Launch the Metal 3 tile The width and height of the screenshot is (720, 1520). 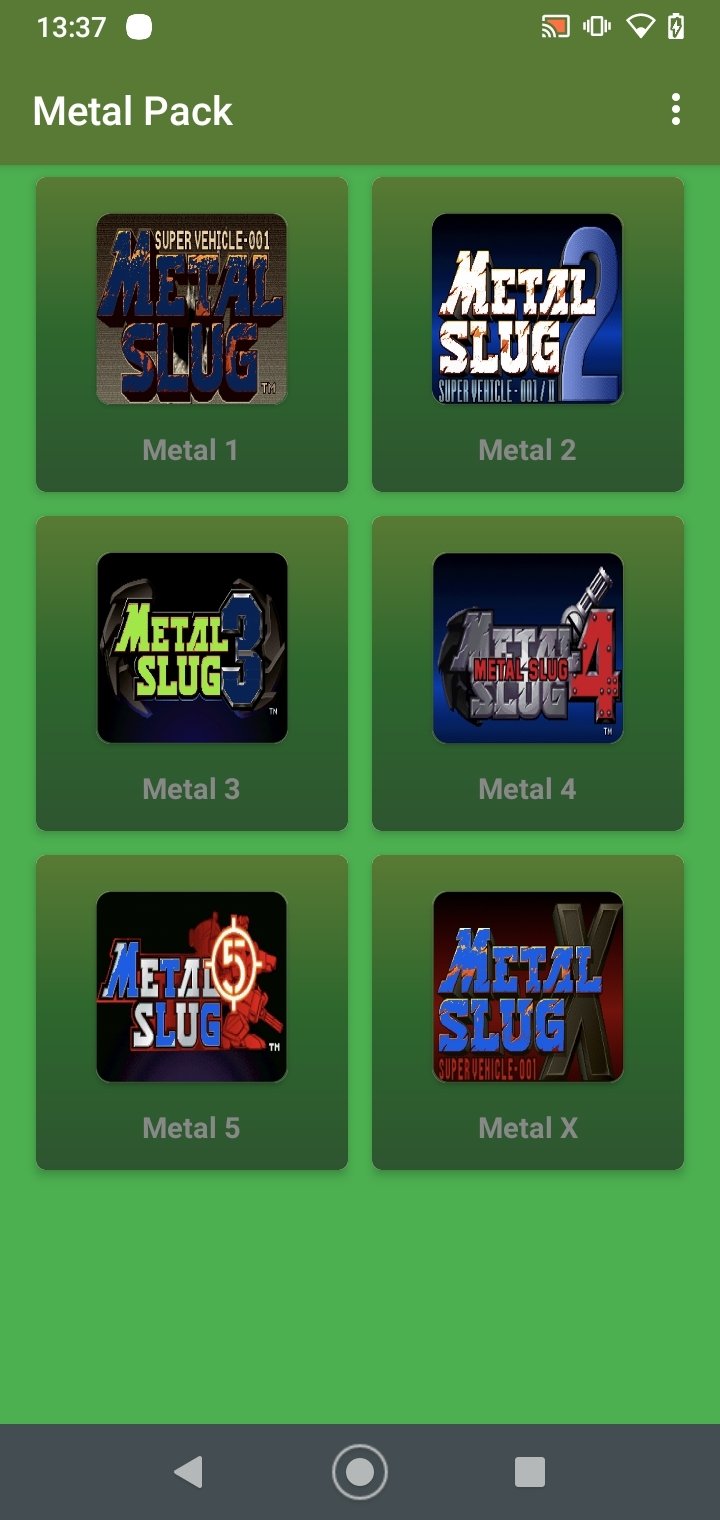[191, 673]
